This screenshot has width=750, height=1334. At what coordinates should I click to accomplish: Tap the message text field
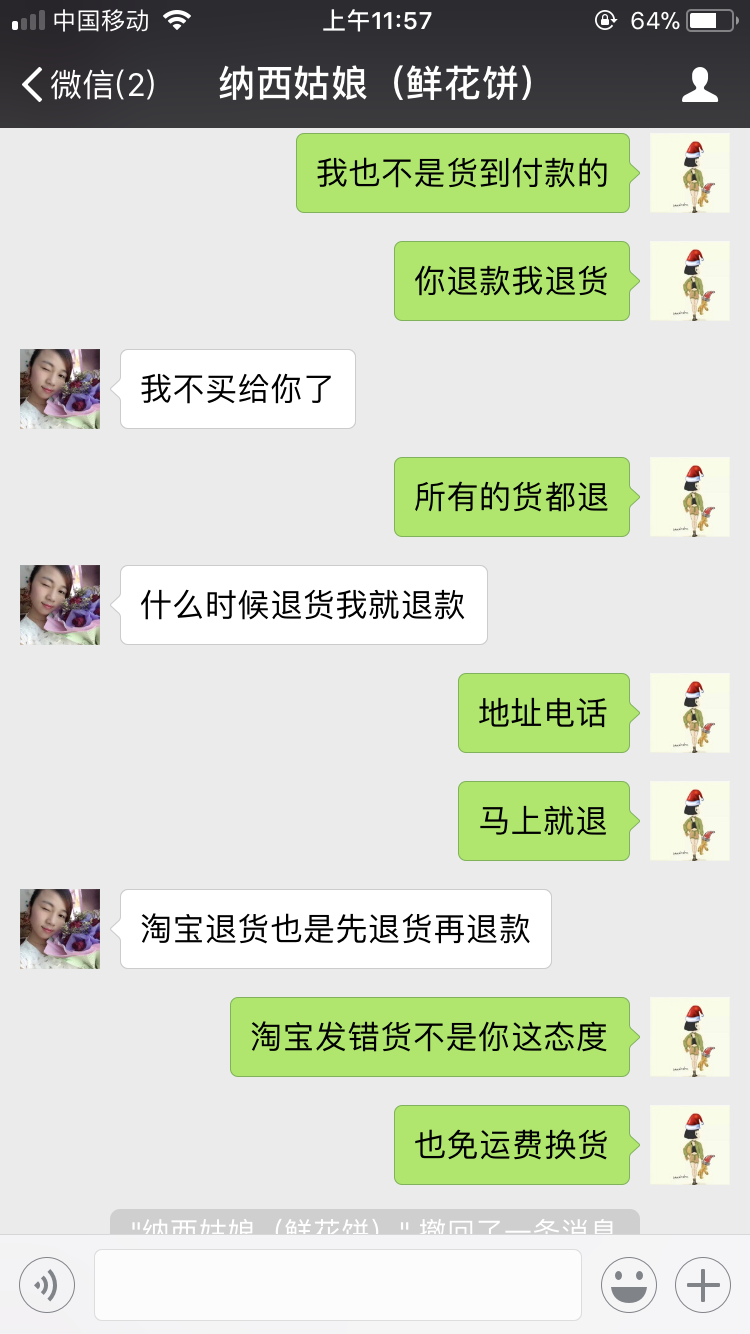tap(338, 1284)
